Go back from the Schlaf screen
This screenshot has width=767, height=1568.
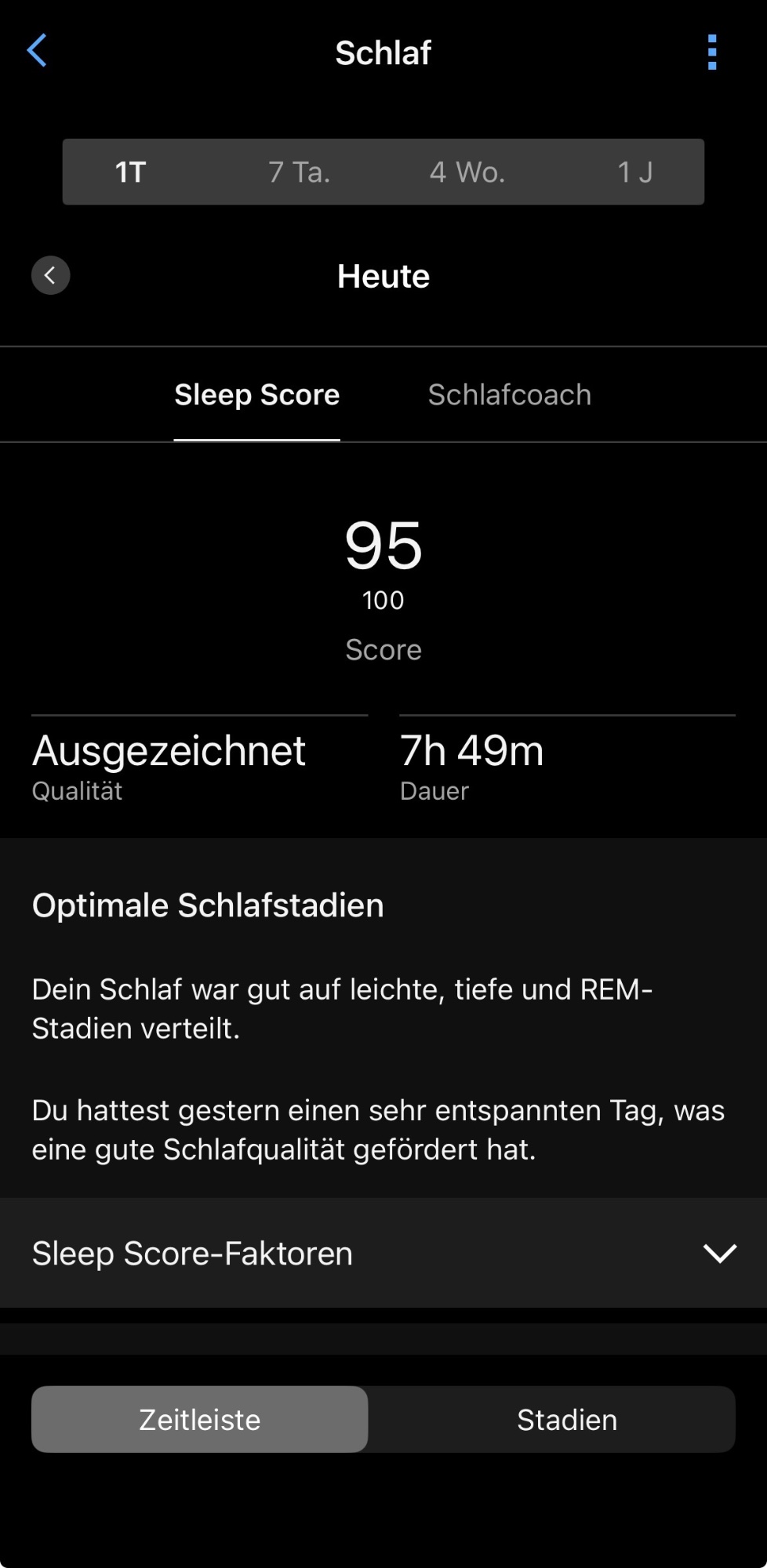pyautogui.click(x=37, y=51)
